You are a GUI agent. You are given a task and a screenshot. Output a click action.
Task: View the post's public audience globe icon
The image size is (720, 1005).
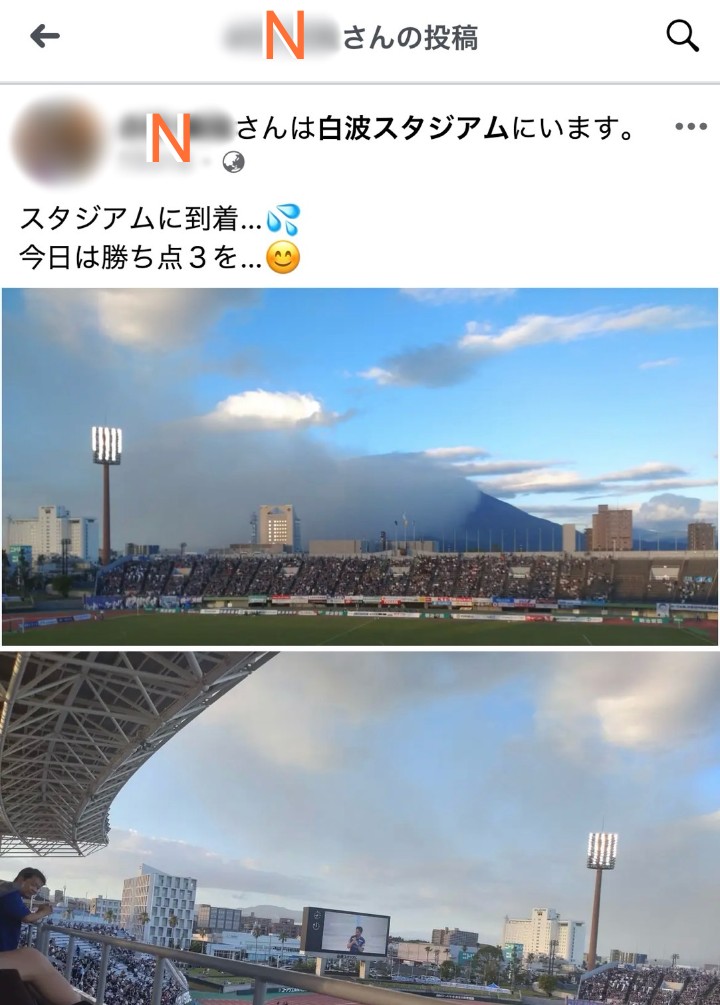pyautogui.click(x=233, y=162)
